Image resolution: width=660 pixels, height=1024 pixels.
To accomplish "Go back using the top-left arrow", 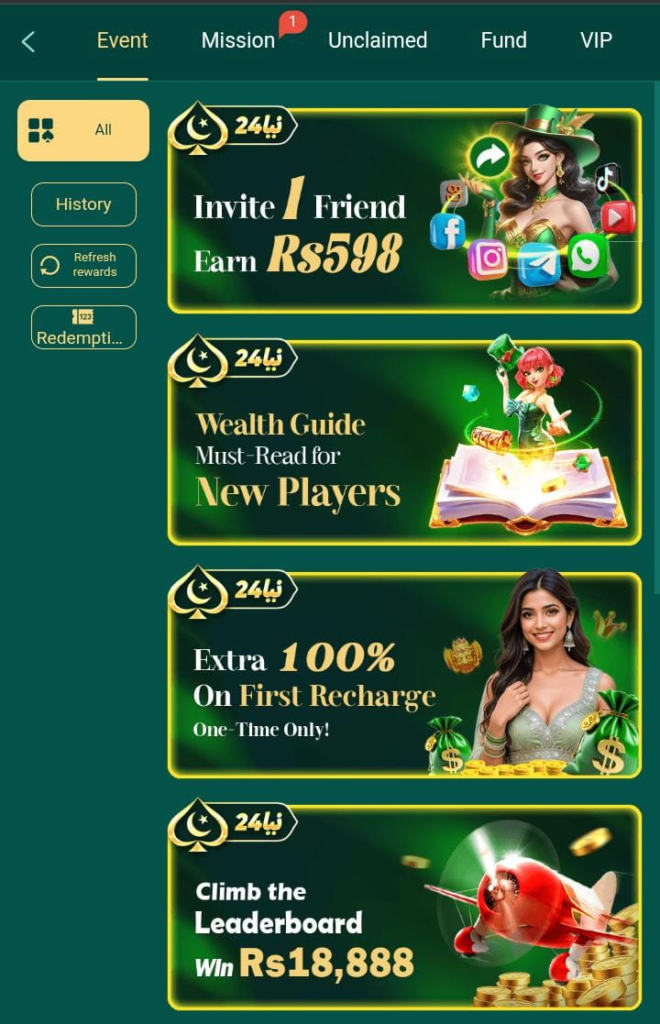I will pos(28,41).
